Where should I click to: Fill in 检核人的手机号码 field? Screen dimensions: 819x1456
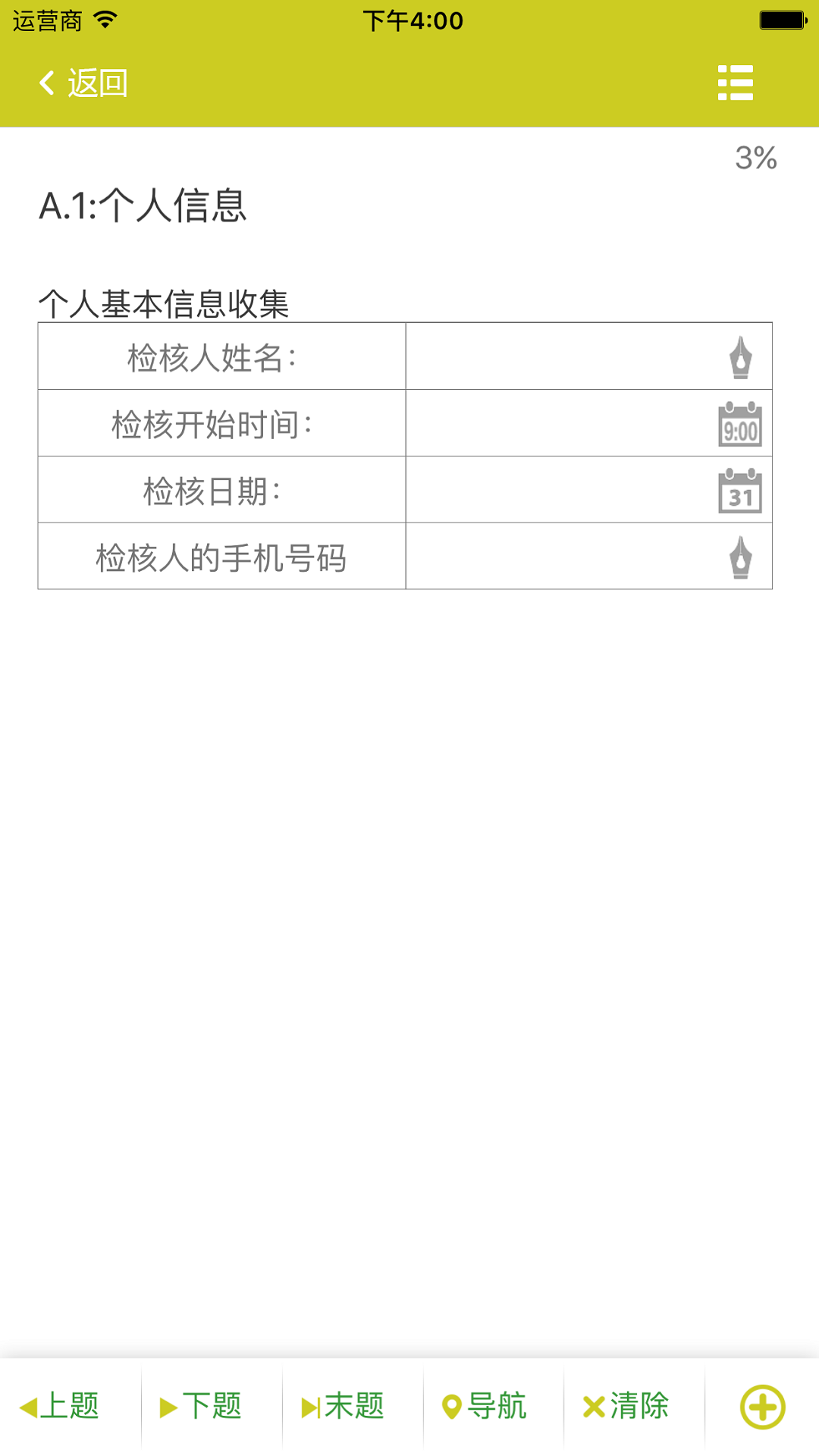click(589, 557)
